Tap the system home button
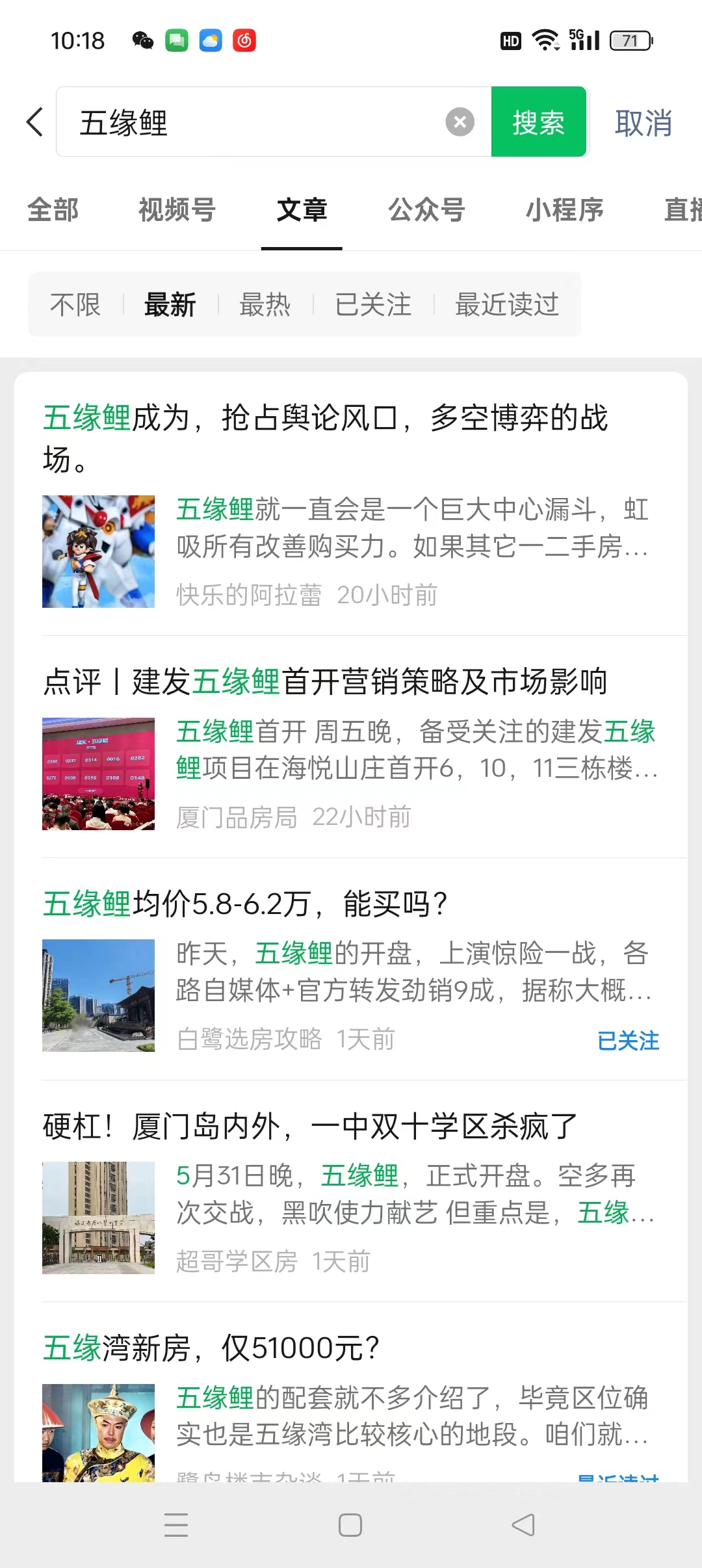This screenshot has height=1568, width=702. 350,1525
